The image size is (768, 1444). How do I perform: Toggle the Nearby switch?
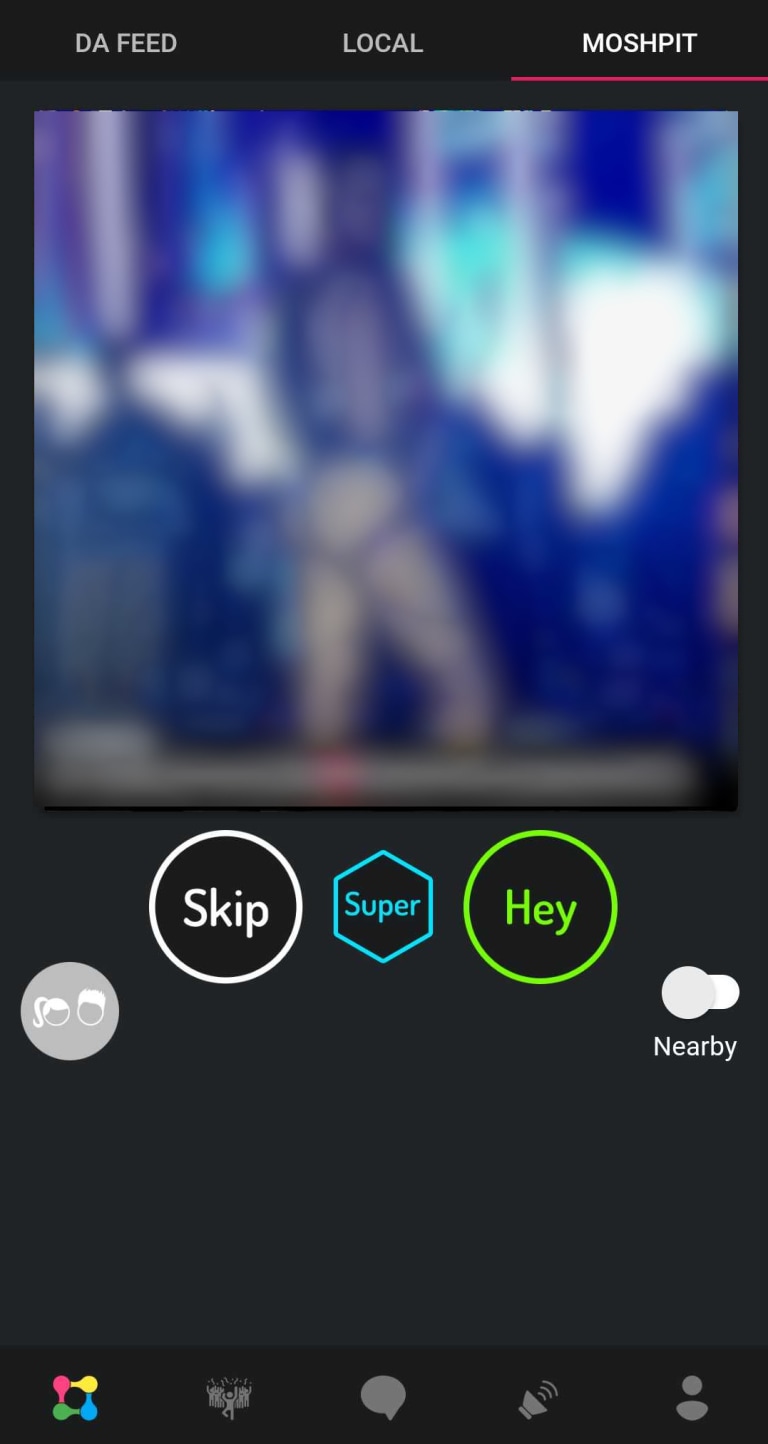point(699,993)
